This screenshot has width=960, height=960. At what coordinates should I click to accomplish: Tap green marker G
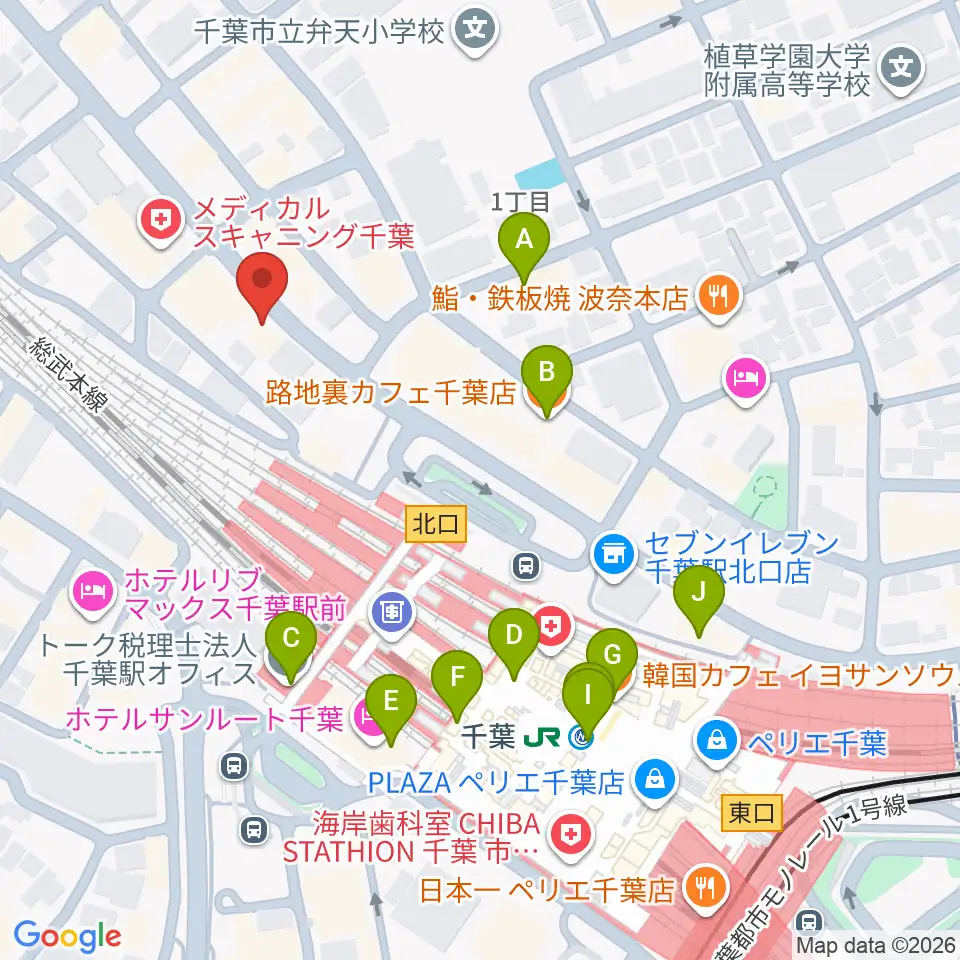click(x=612, y=662)
